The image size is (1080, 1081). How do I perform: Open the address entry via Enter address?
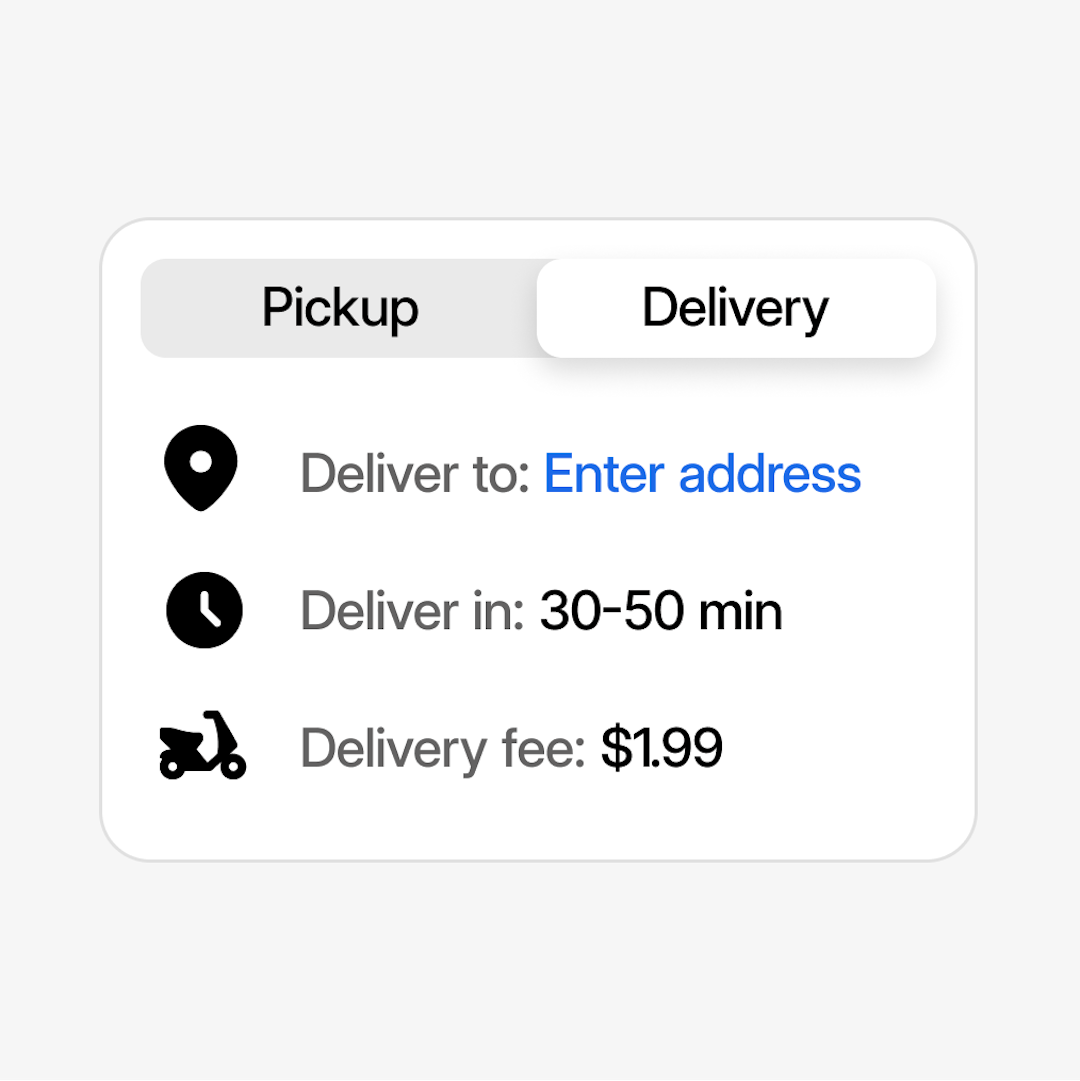[702, 474]
